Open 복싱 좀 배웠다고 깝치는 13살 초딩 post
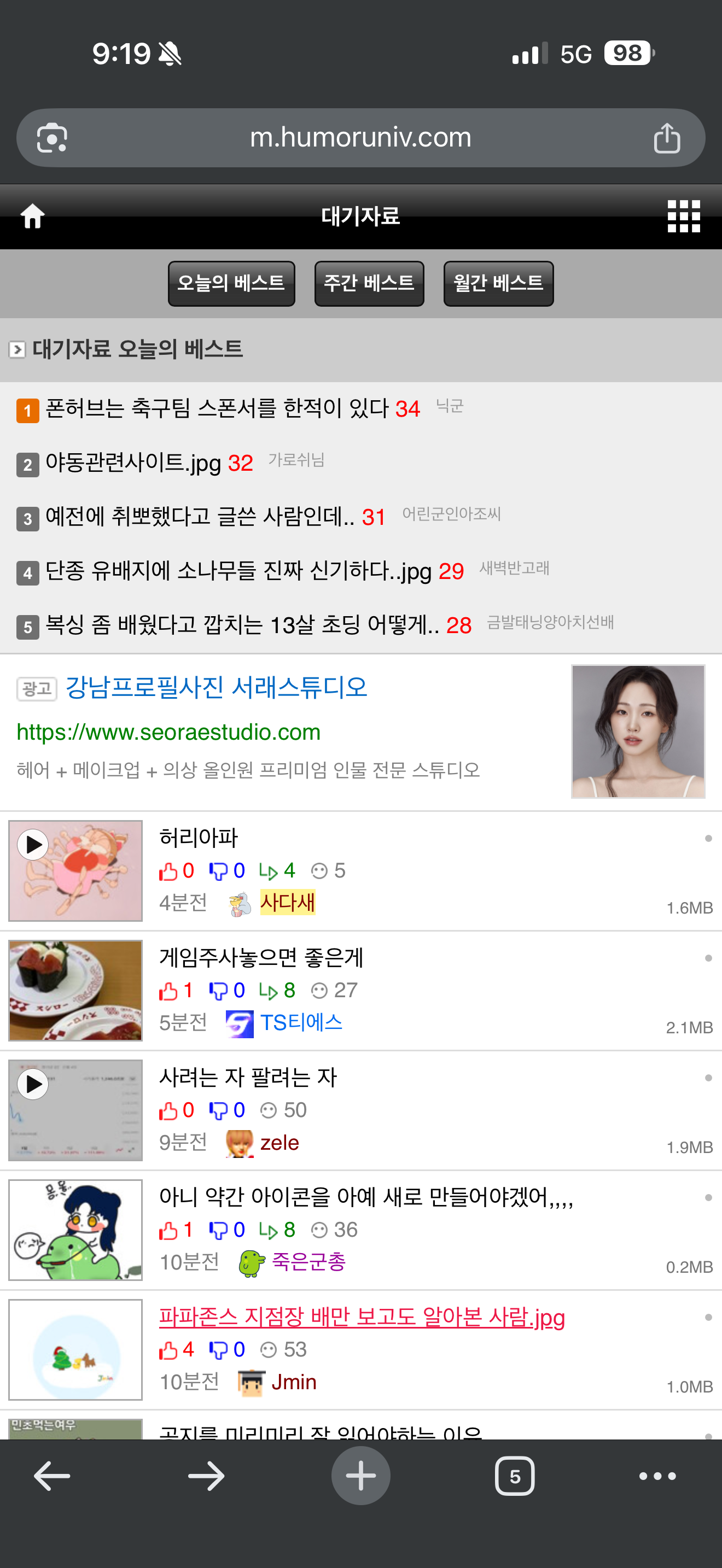 pyautogui.click(x=242, y=625)
